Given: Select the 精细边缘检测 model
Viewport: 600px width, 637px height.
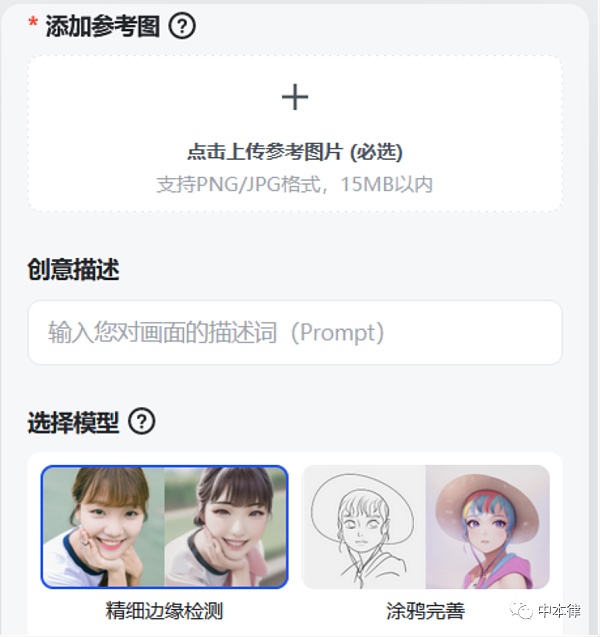Looking at the screenshot, I should pyautogui.click(x=164, y=527).
